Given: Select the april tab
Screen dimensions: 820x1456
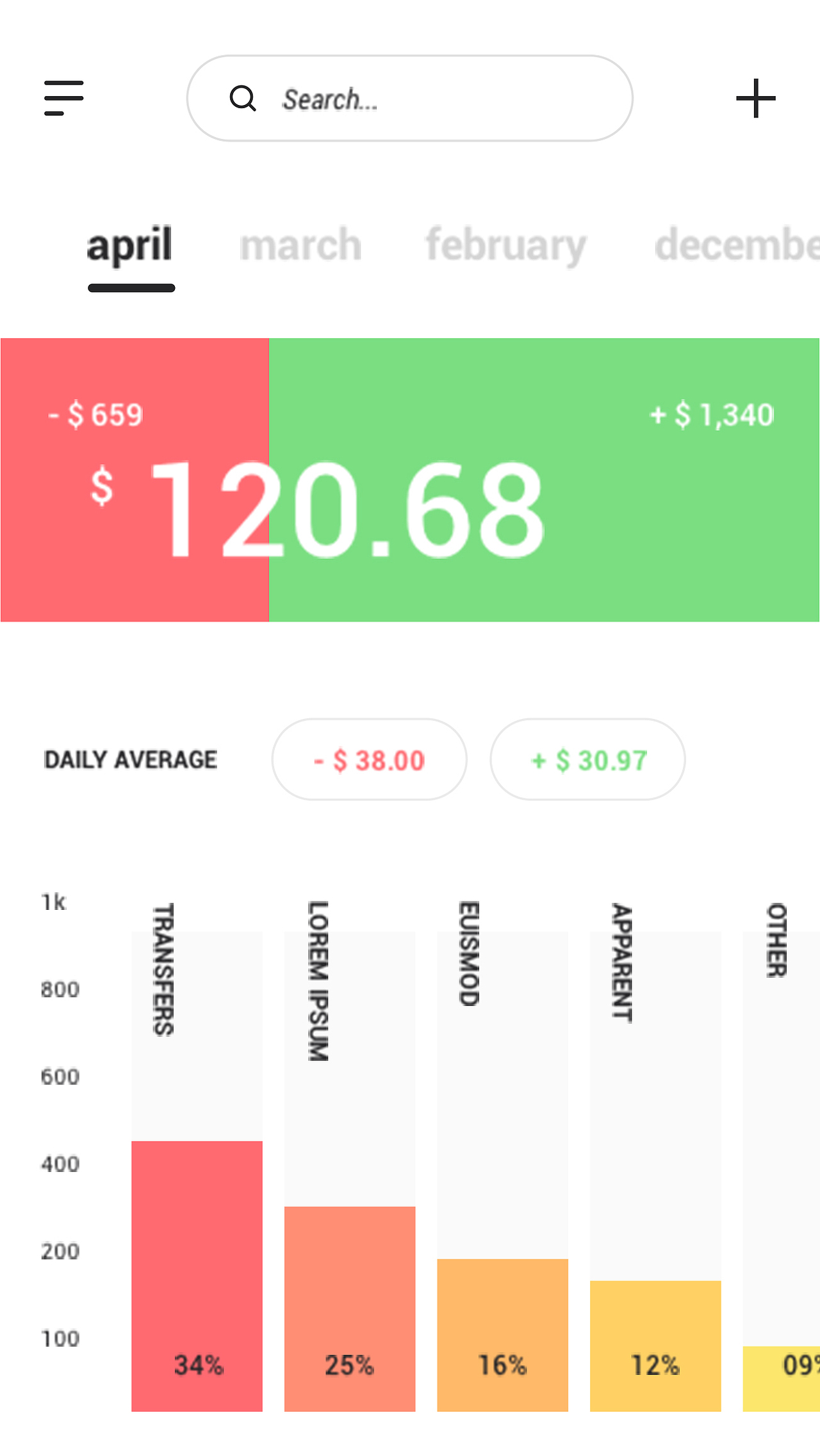Looking at the screenshot, I should pos(131,245).
